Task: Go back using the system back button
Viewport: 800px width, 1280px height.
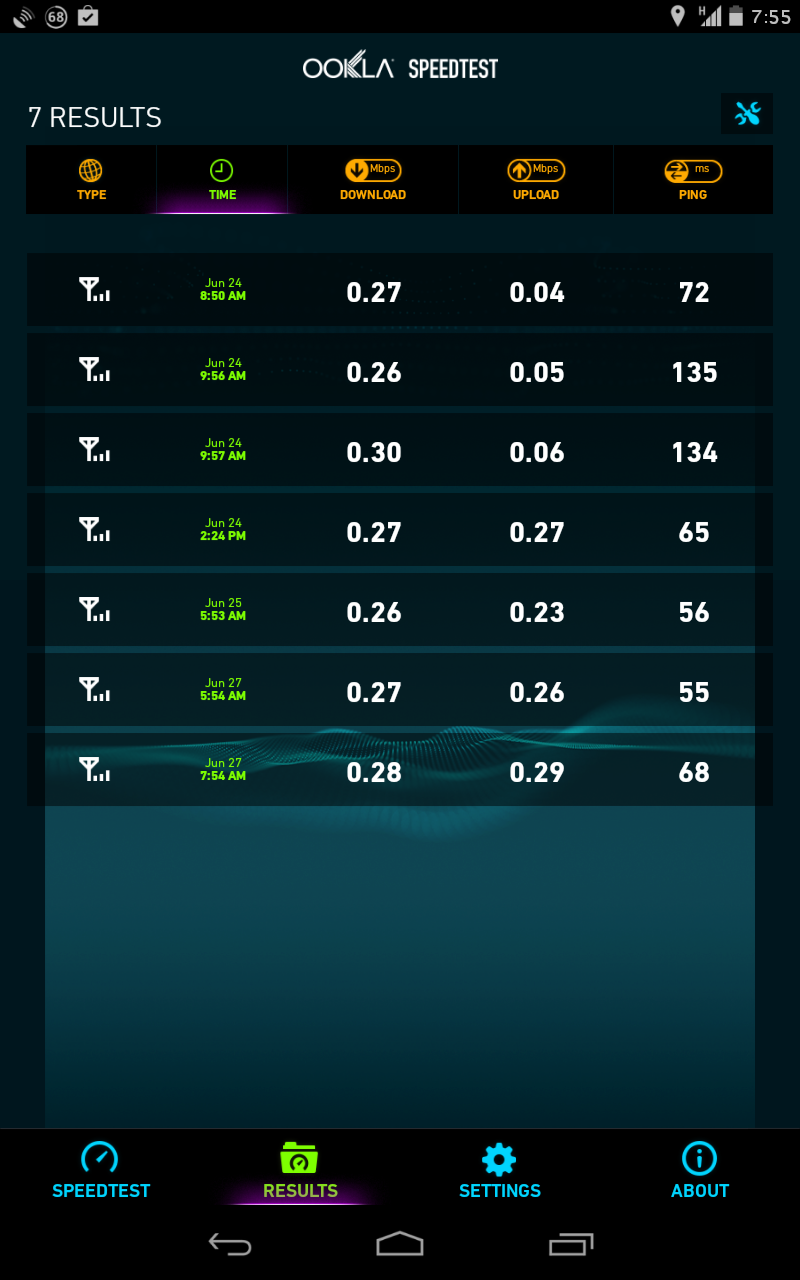Action: tap(229, 1243)
